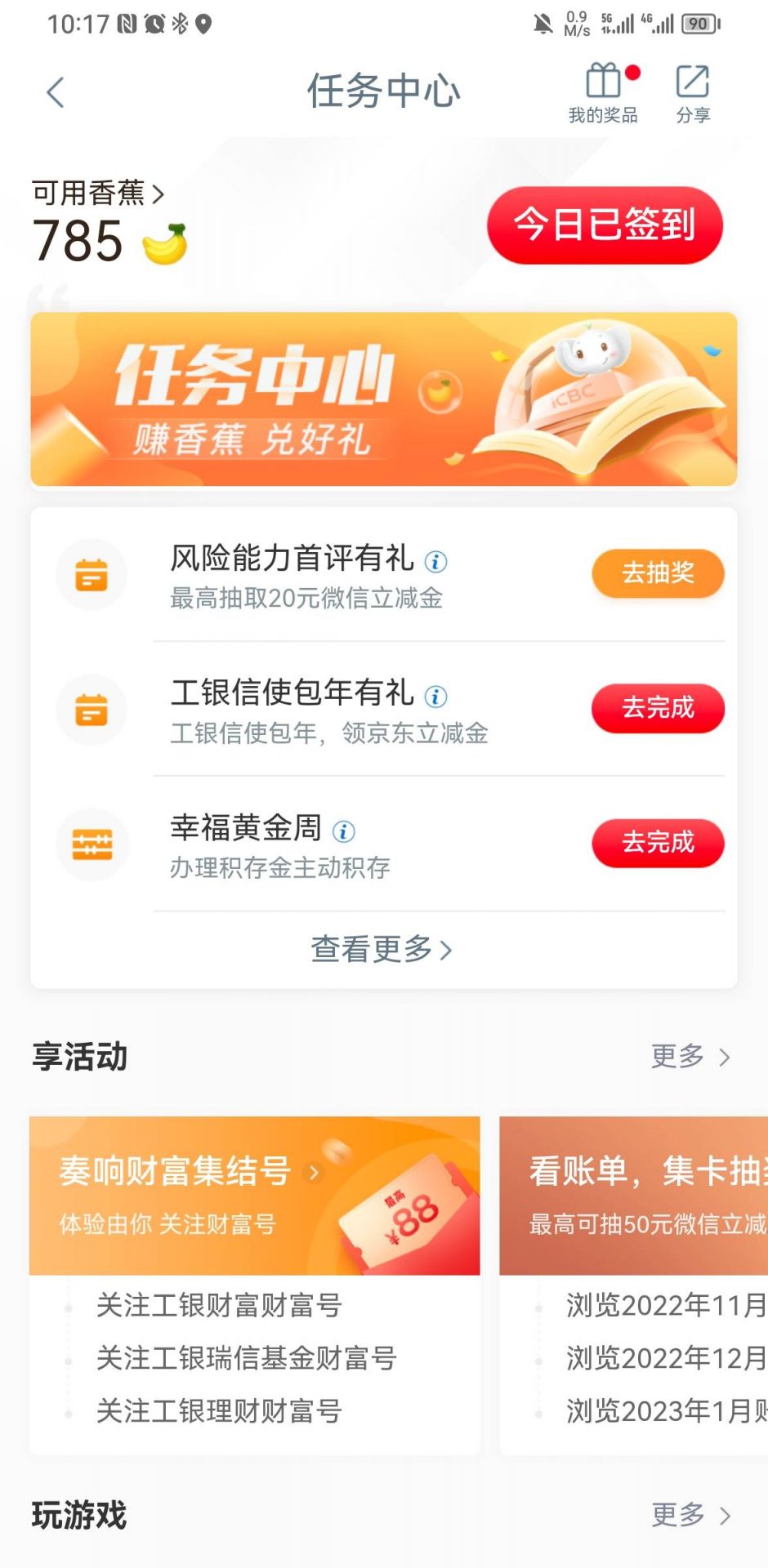View info icon beside 幸福黄金周
This screenshot has height=1568, width=768.
coord(344,831)
